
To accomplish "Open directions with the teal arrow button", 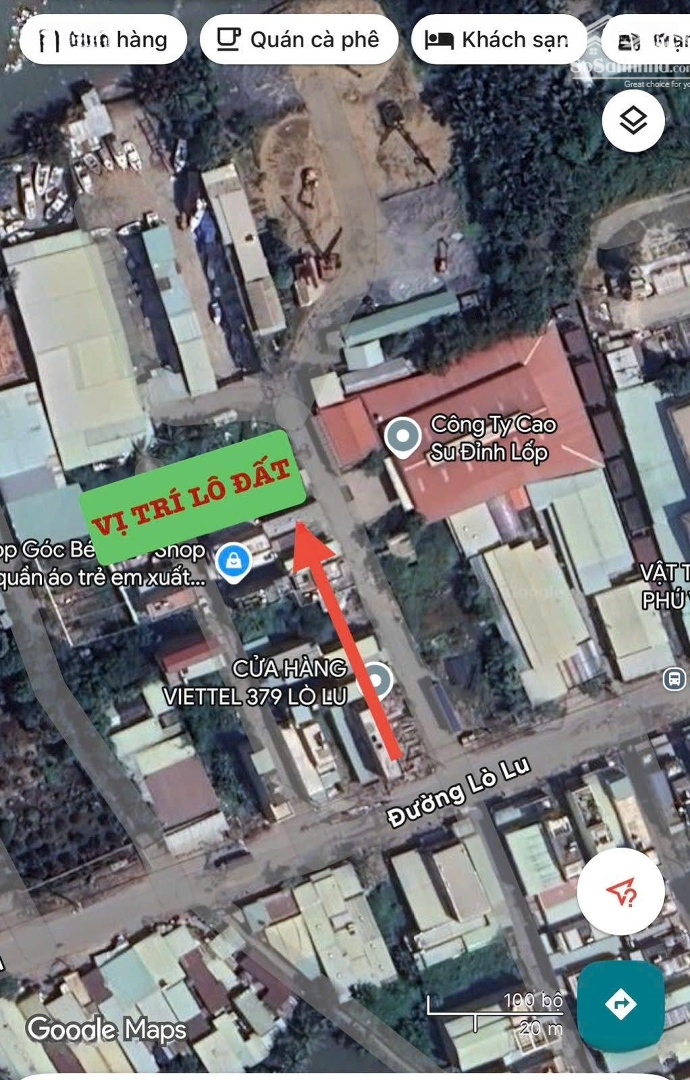I will click(x=621, y=1004).
